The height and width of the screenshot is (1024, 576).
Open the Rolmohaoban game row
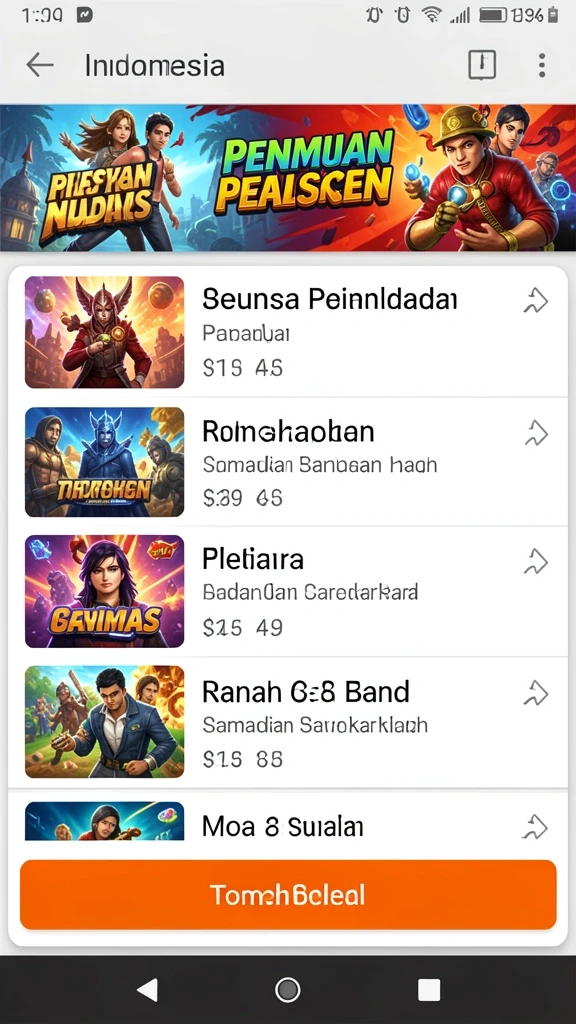[x=288, y=462]
